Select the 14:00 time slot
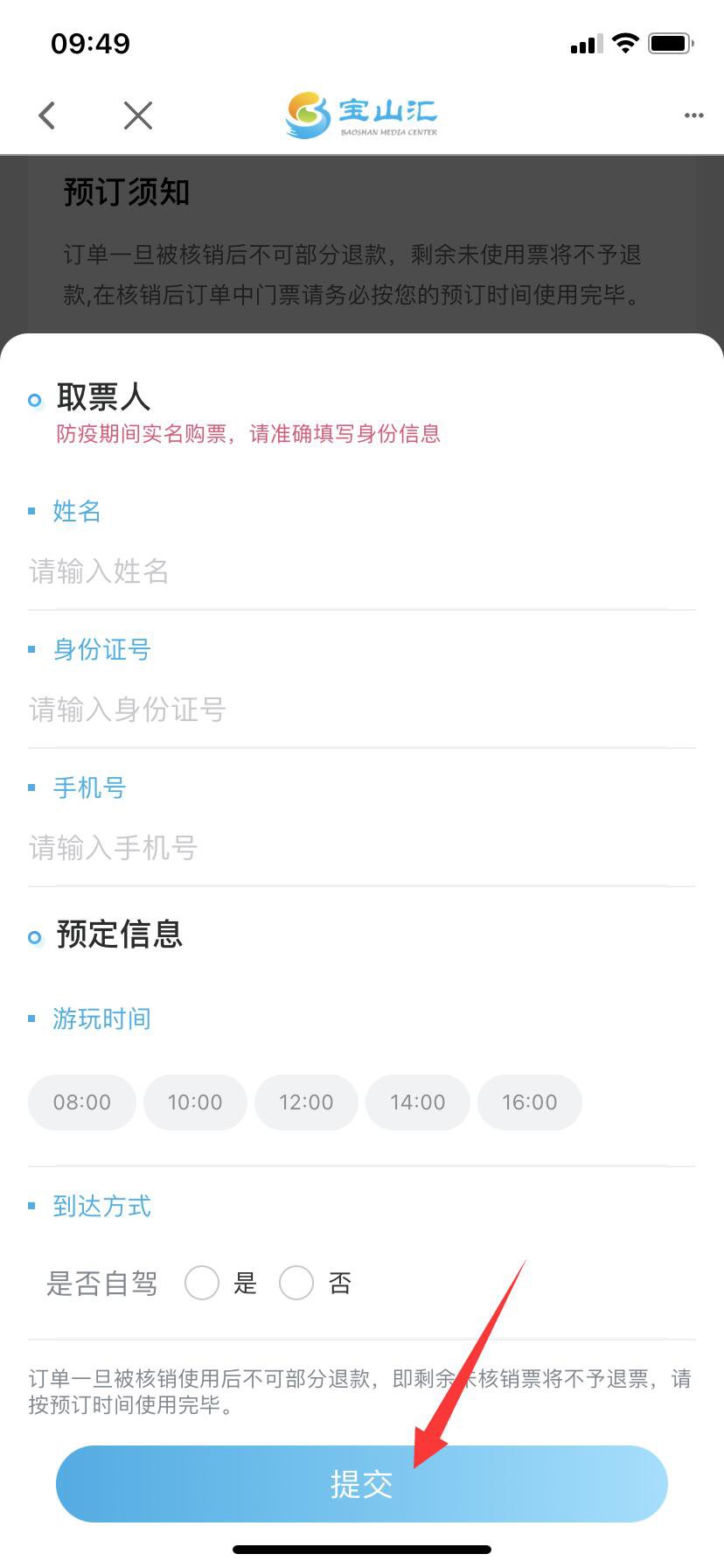The image size is (724, 1568). tap(418, 1102)
